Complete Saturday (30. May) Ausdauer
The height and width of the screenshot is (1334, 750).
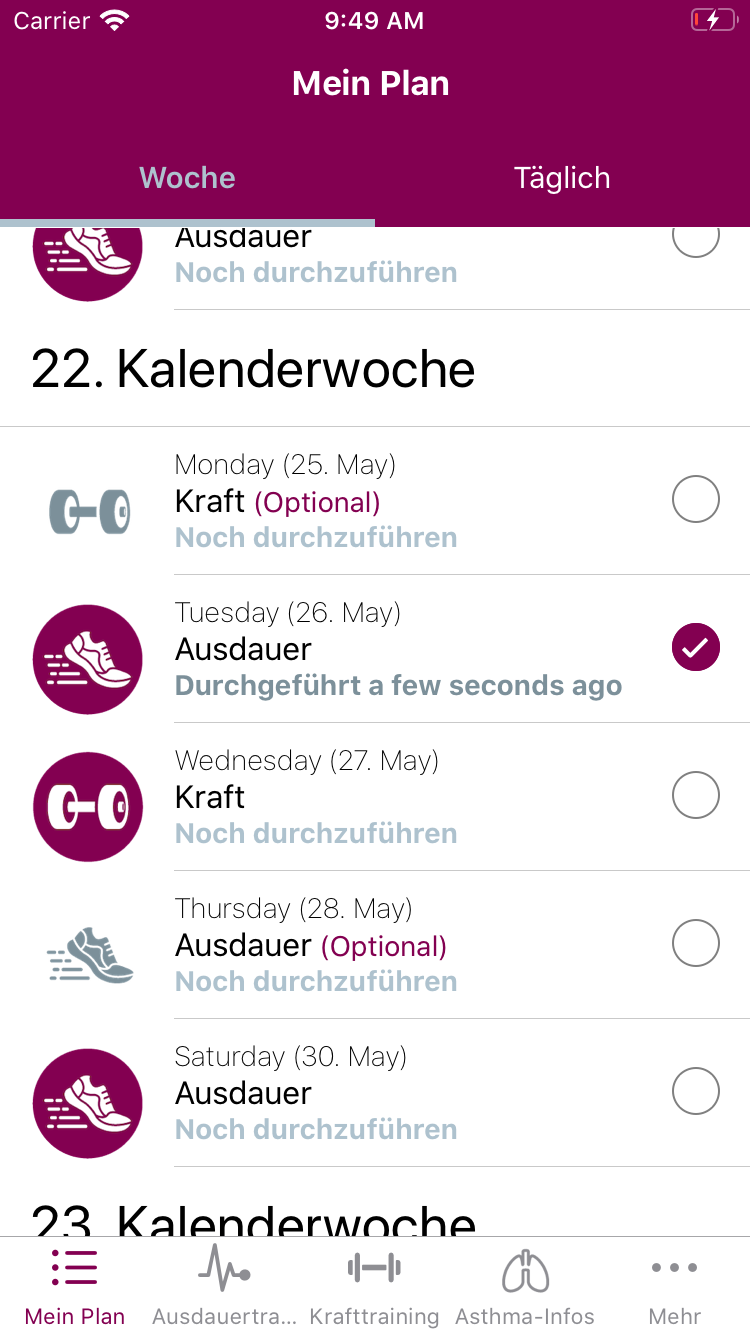coord(695,1092)
